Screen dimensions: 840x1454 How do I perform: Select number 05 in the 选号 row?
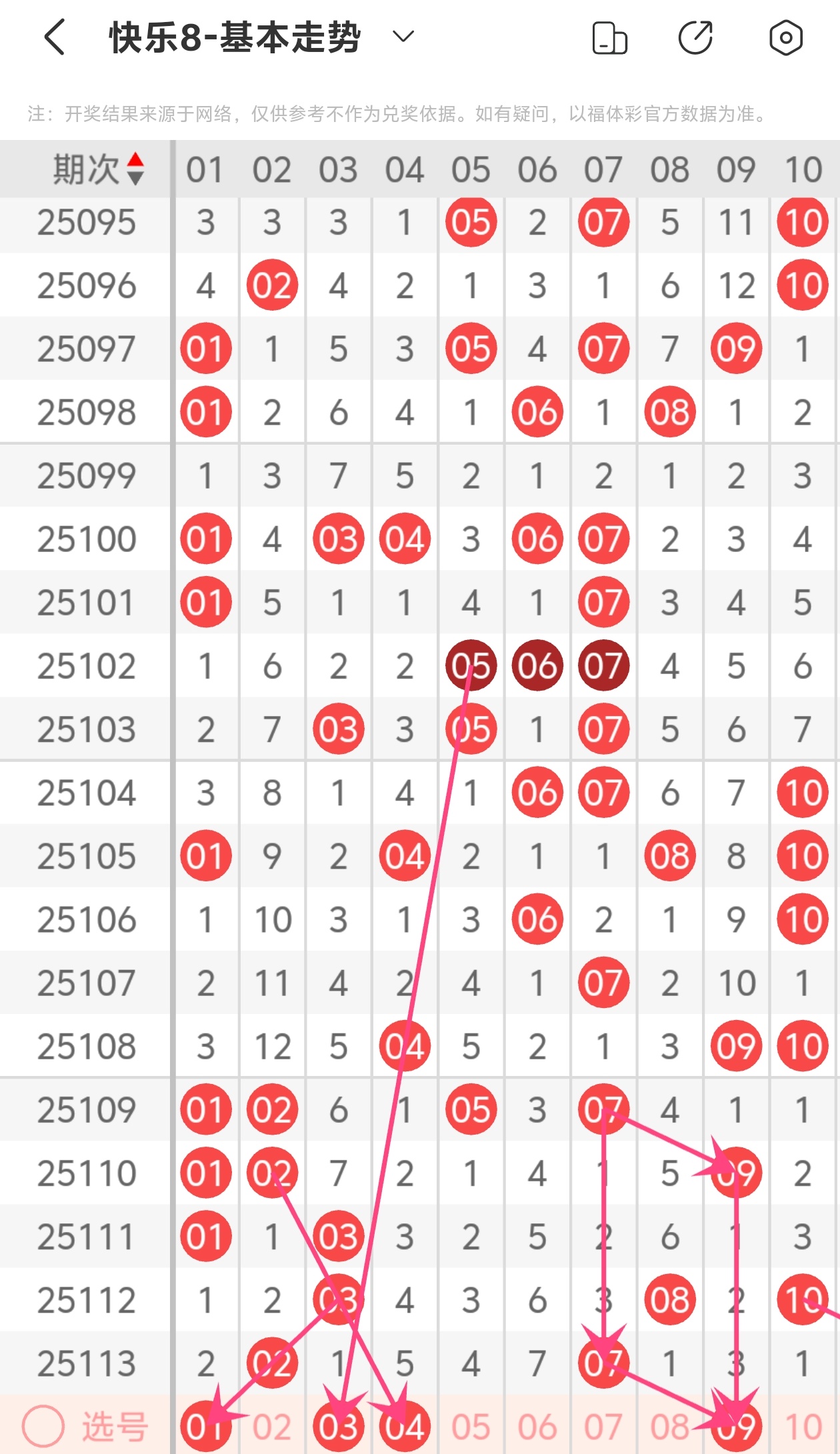pos(471,1427)
